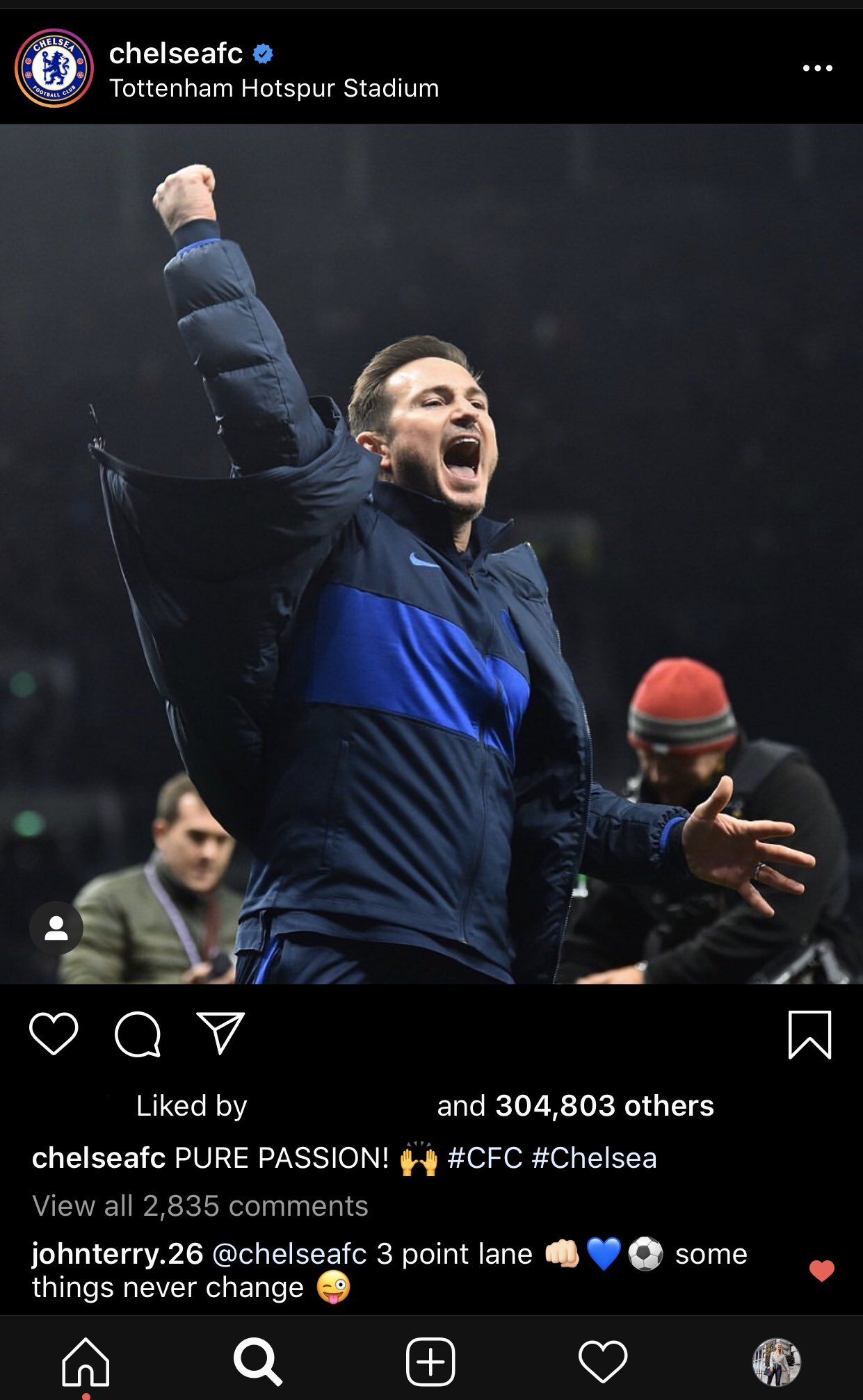Open the post's three-dot options menu
Viewport: 863px width, 1400px height.
click(x=817, y=68)
